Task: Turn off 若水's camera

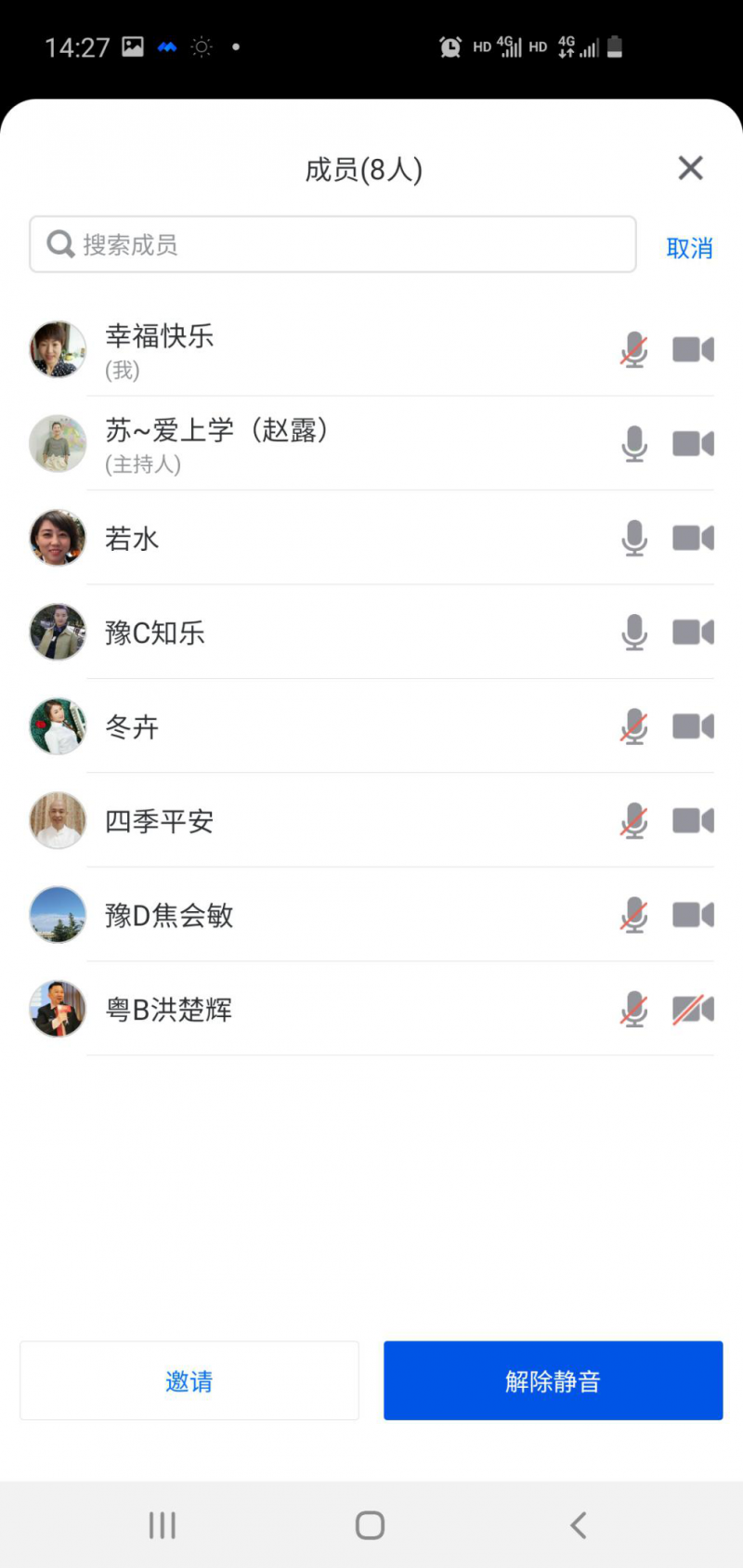Action: click(x=693, y=538)
